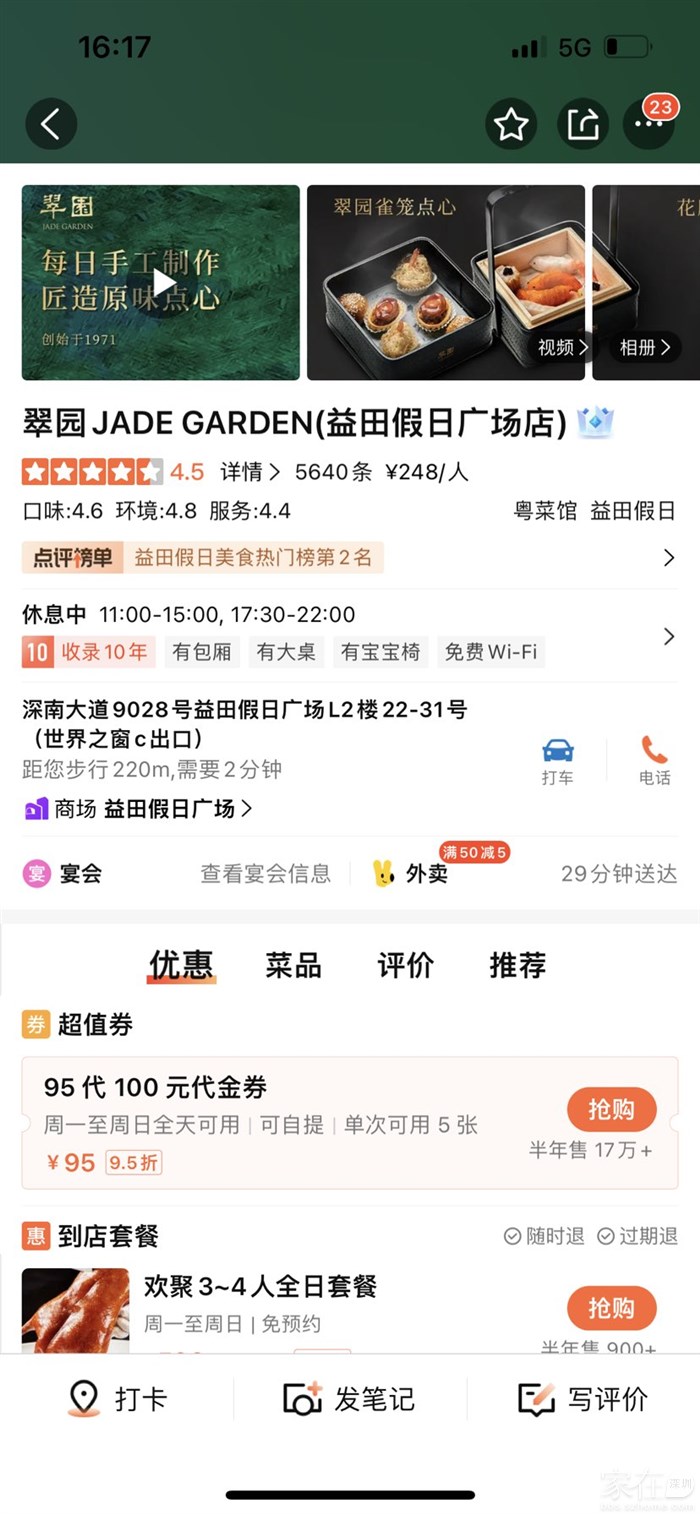View 宴会 banquet information
This screenshot has height=1514, width=700.
[266, 873]
